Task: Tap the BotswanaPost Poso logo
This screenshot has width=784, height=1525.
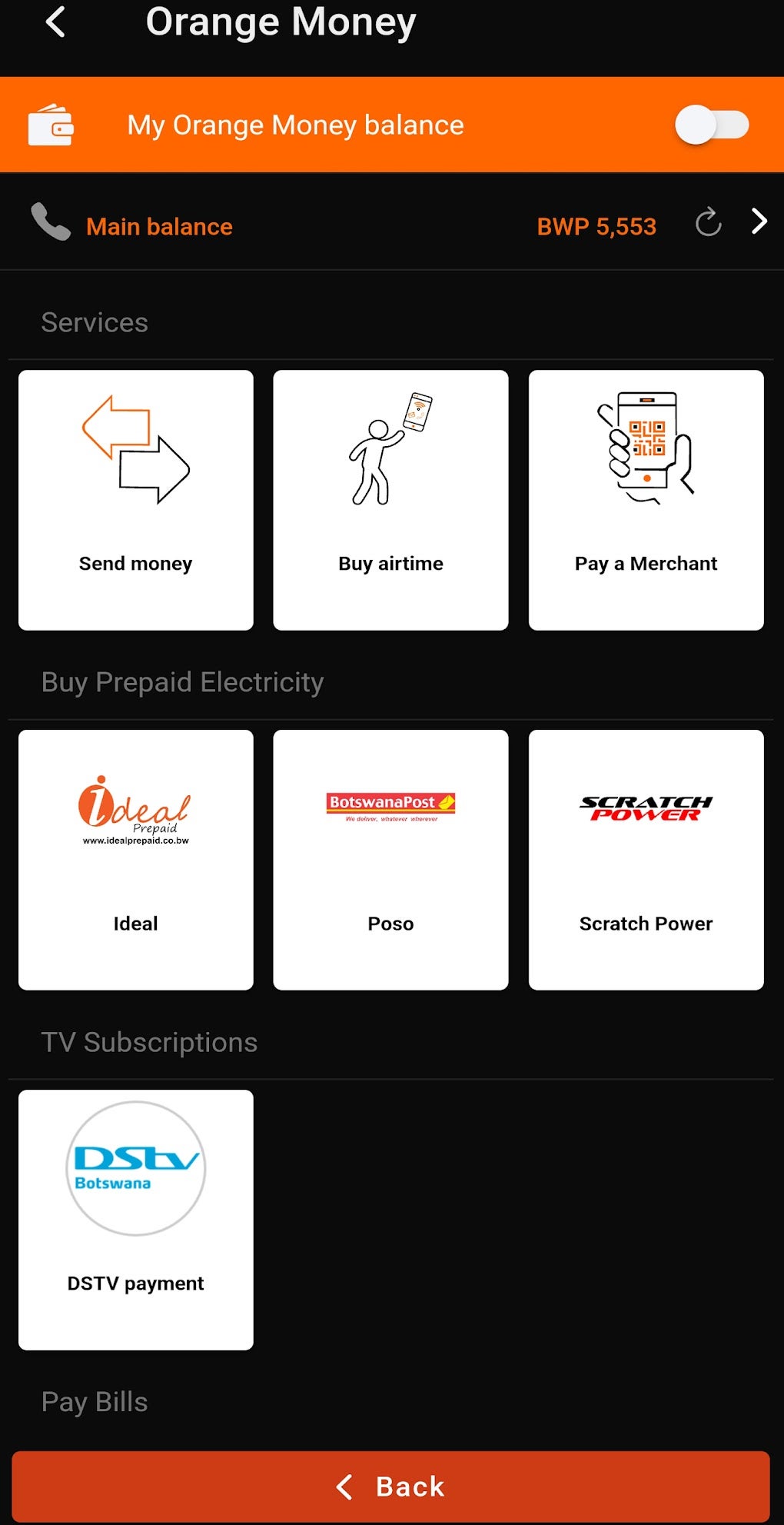Action: (390, 807)
